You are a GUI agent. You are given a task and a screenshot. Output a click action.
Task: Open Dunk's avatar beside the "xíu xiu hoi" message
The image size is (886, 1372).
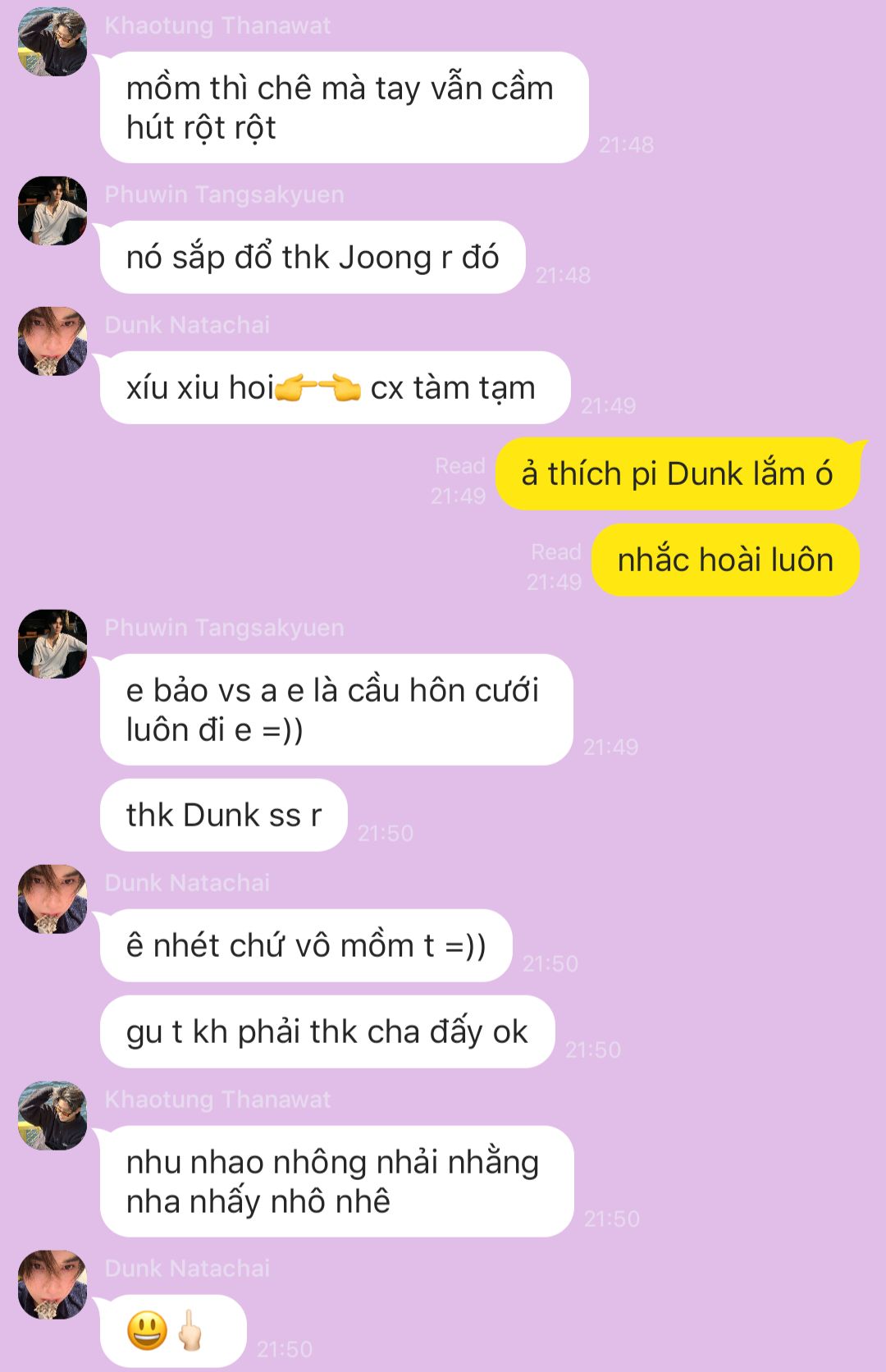53,341
